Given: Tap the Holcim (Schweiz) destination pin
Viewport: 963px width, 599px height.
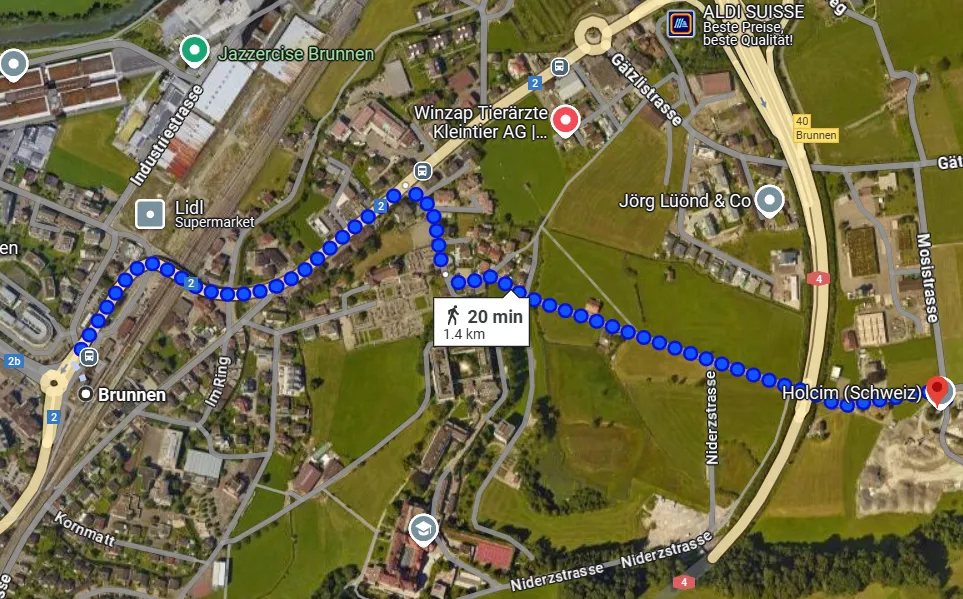Looking at the screenshot, I should (939, 389).
